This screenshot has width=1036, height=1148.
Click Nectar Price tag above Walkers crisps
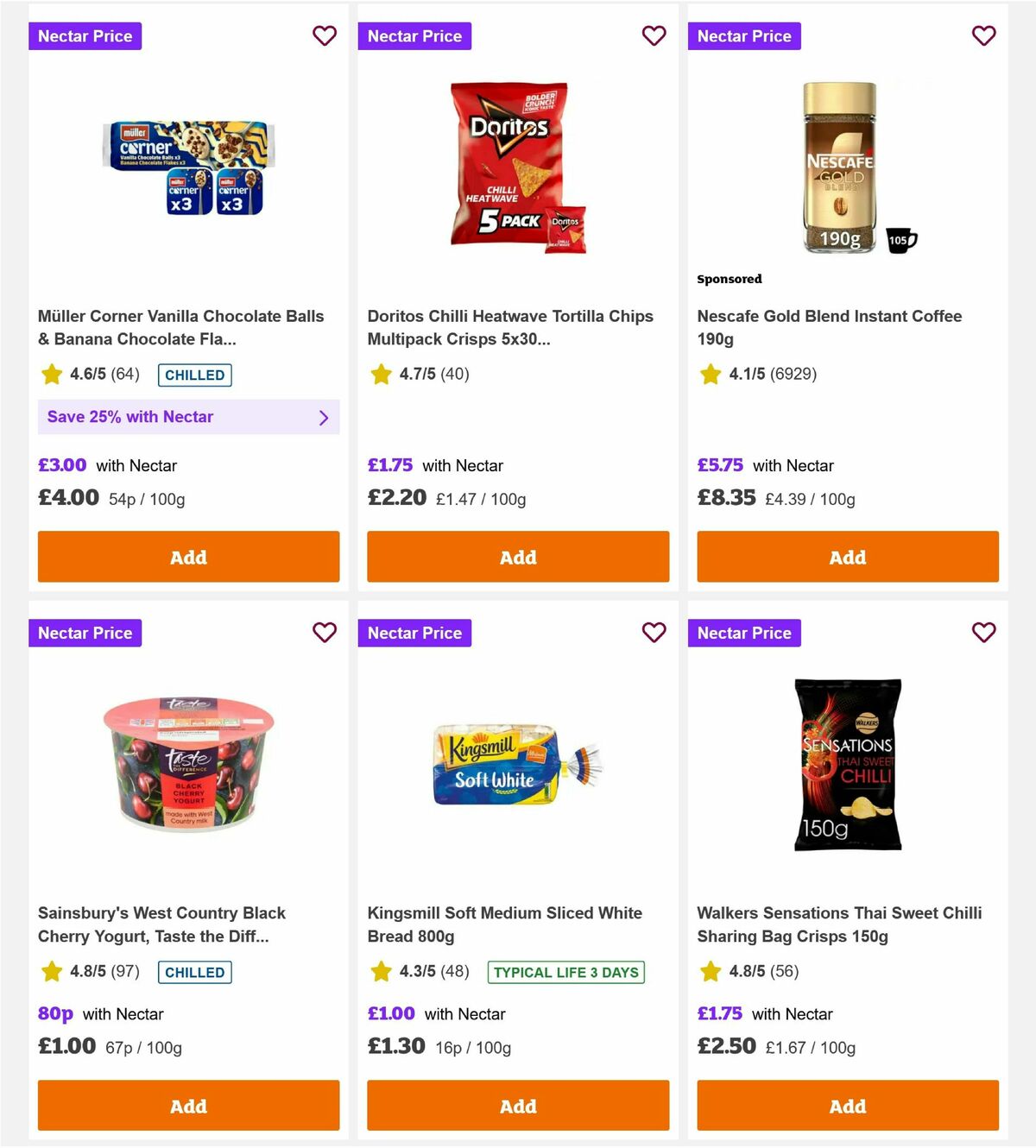tap(744, 633)
